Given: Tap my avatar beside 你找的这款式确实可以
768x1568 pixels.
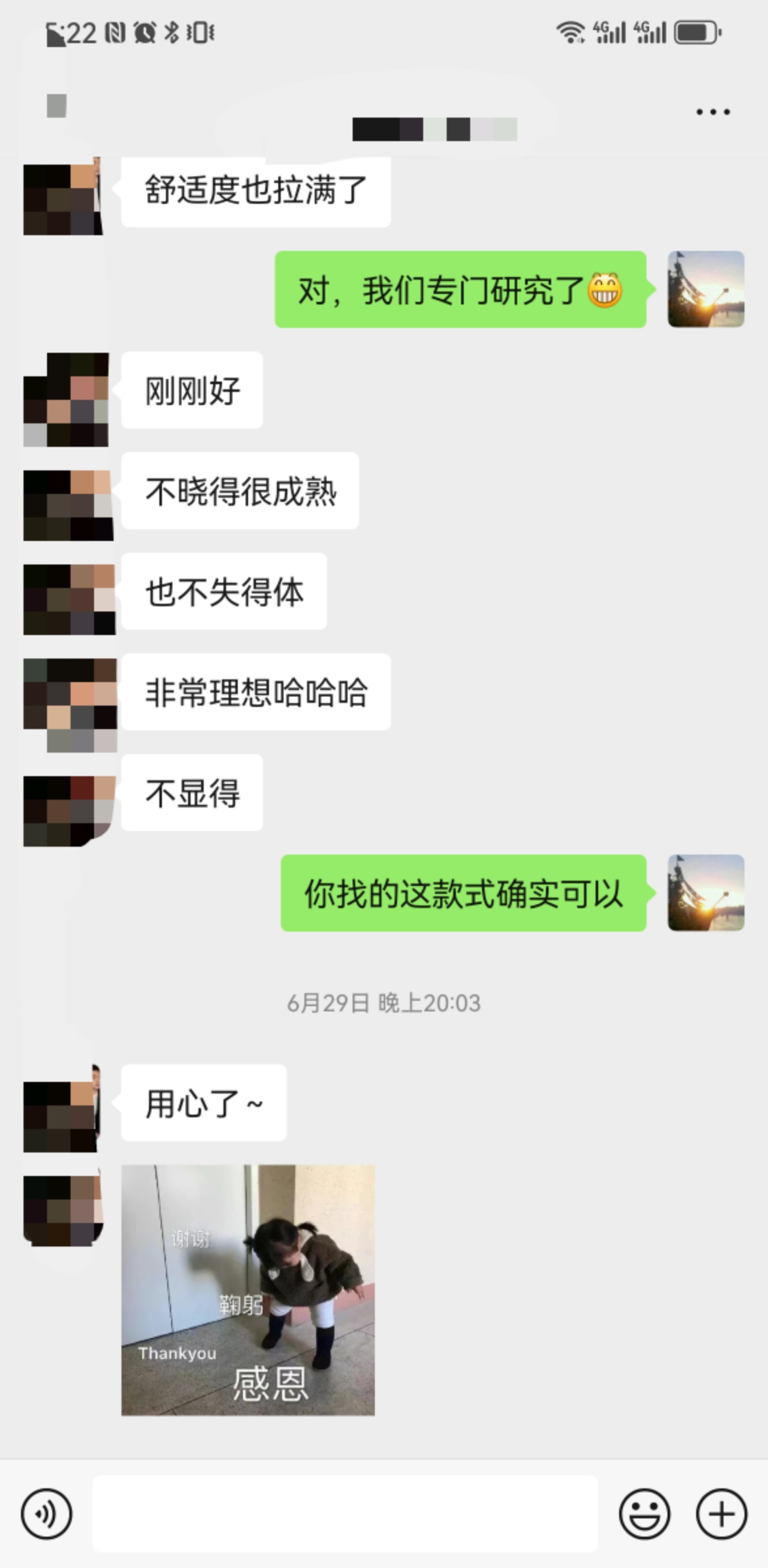Looking at the screenshot, I should point(706,892).
